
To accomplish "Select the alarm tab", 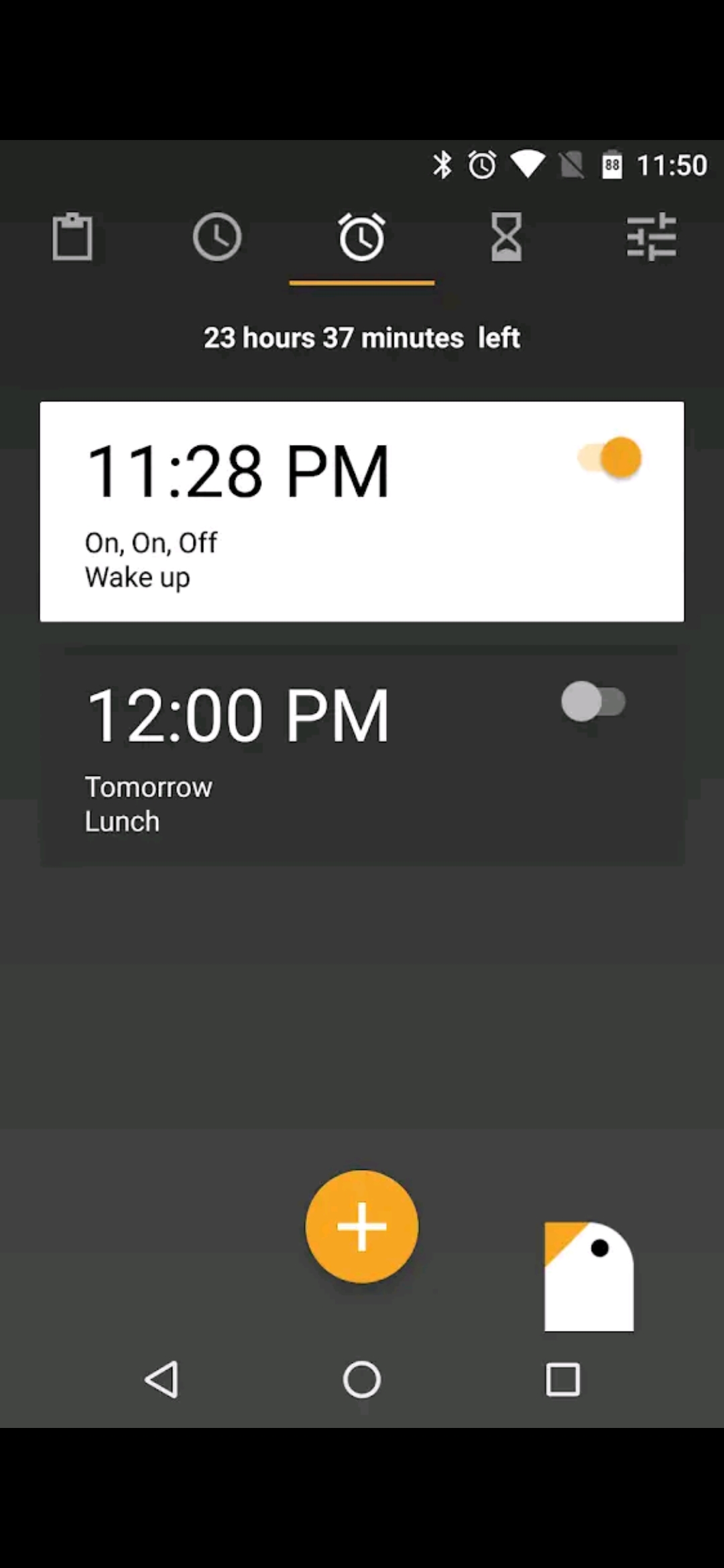I will 362,237.
